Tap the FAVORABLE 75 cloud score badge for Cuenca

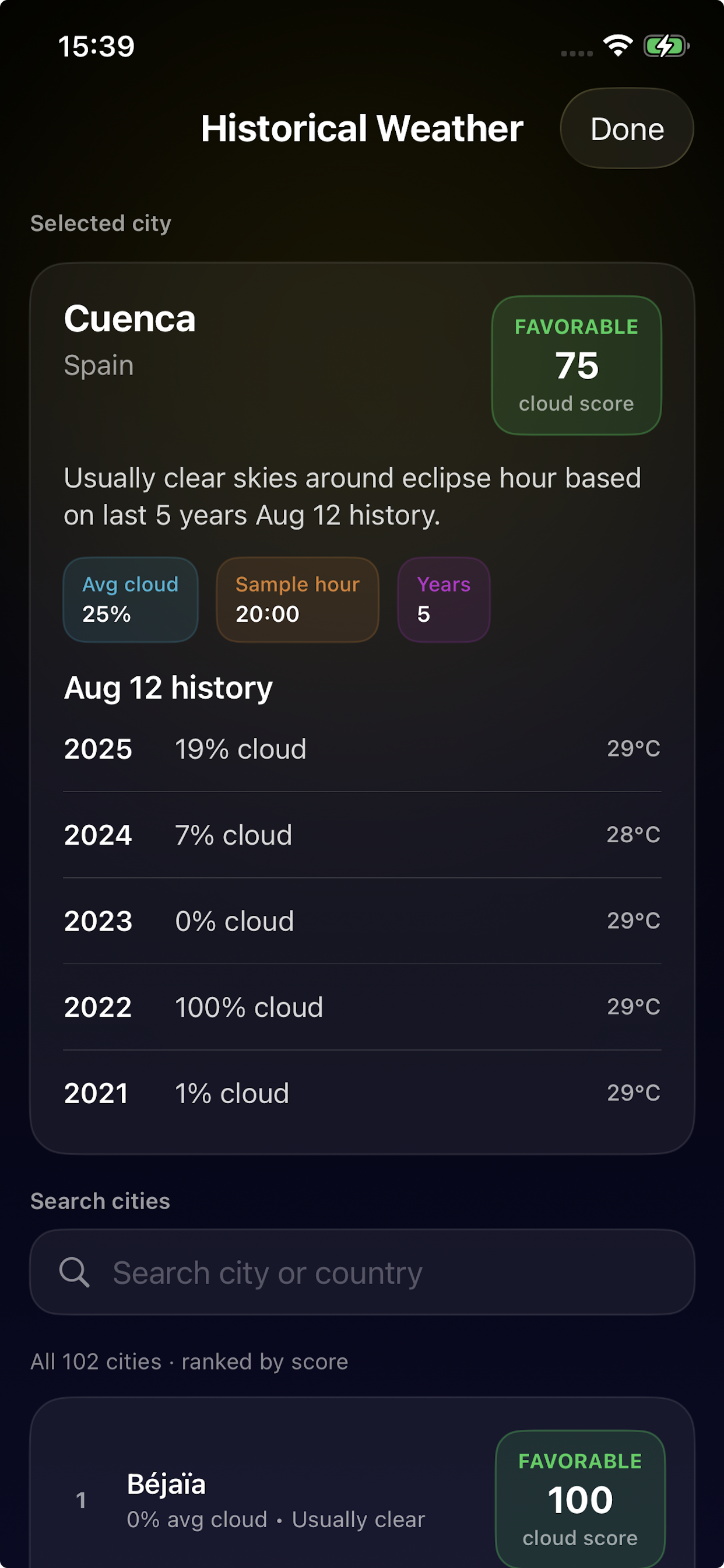click(575, 365)
